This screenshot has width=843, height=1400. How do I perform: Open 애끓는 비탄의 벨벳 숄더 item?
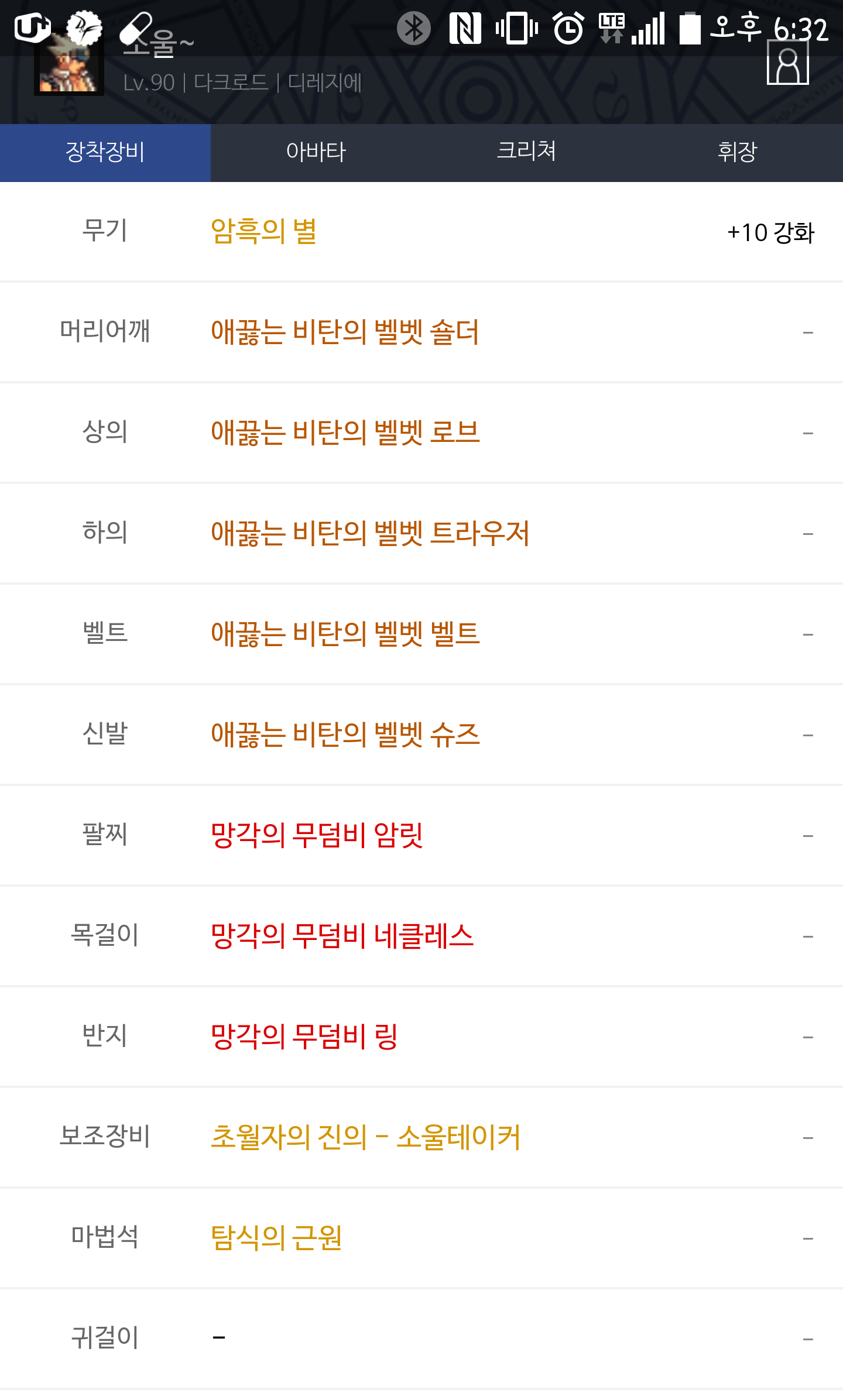pos(345,332)
